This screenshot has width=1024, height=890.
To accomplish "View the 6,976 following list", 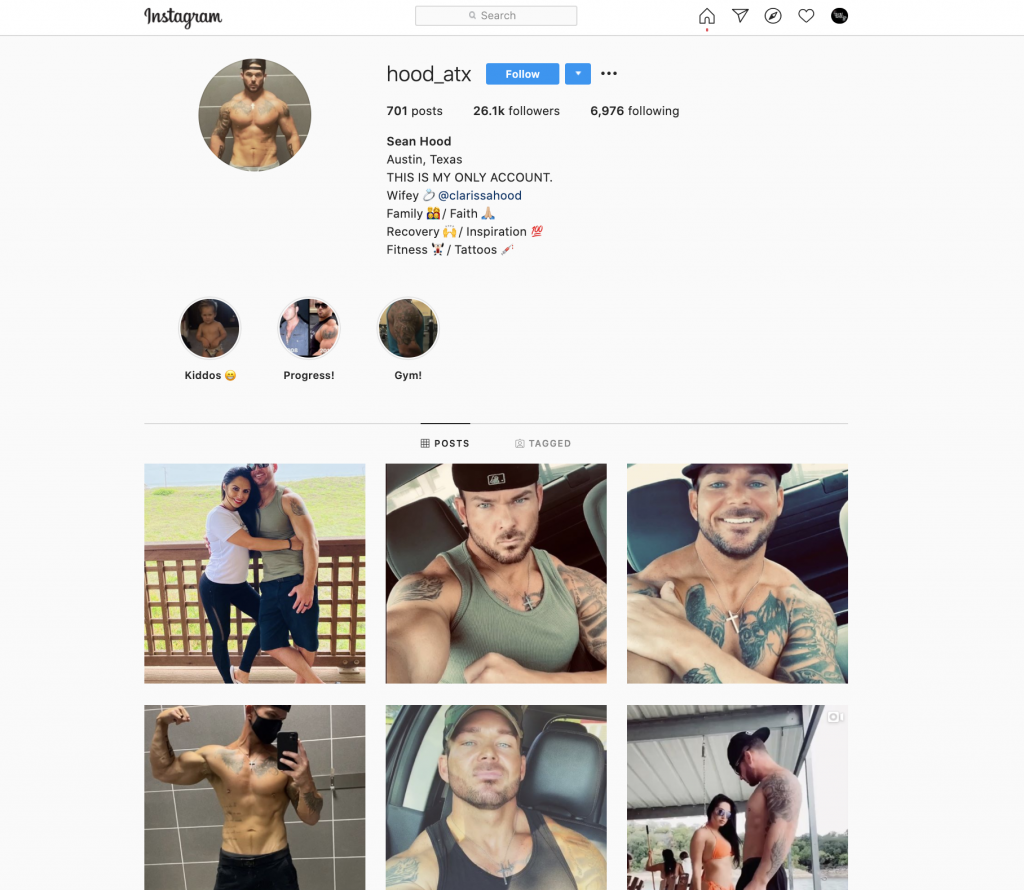I will click(x=634, y=111).
